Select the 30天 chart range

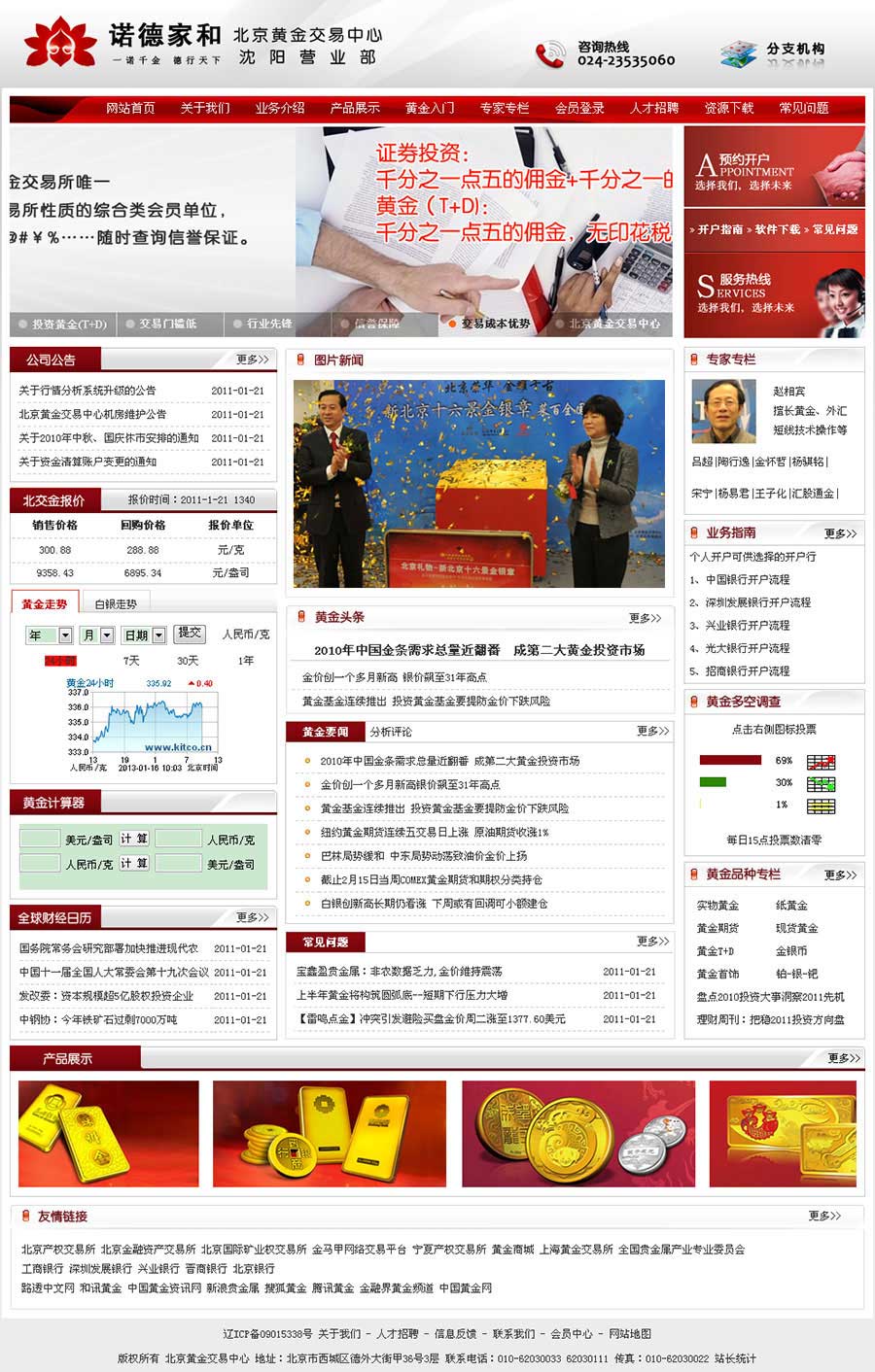[188, 661]
